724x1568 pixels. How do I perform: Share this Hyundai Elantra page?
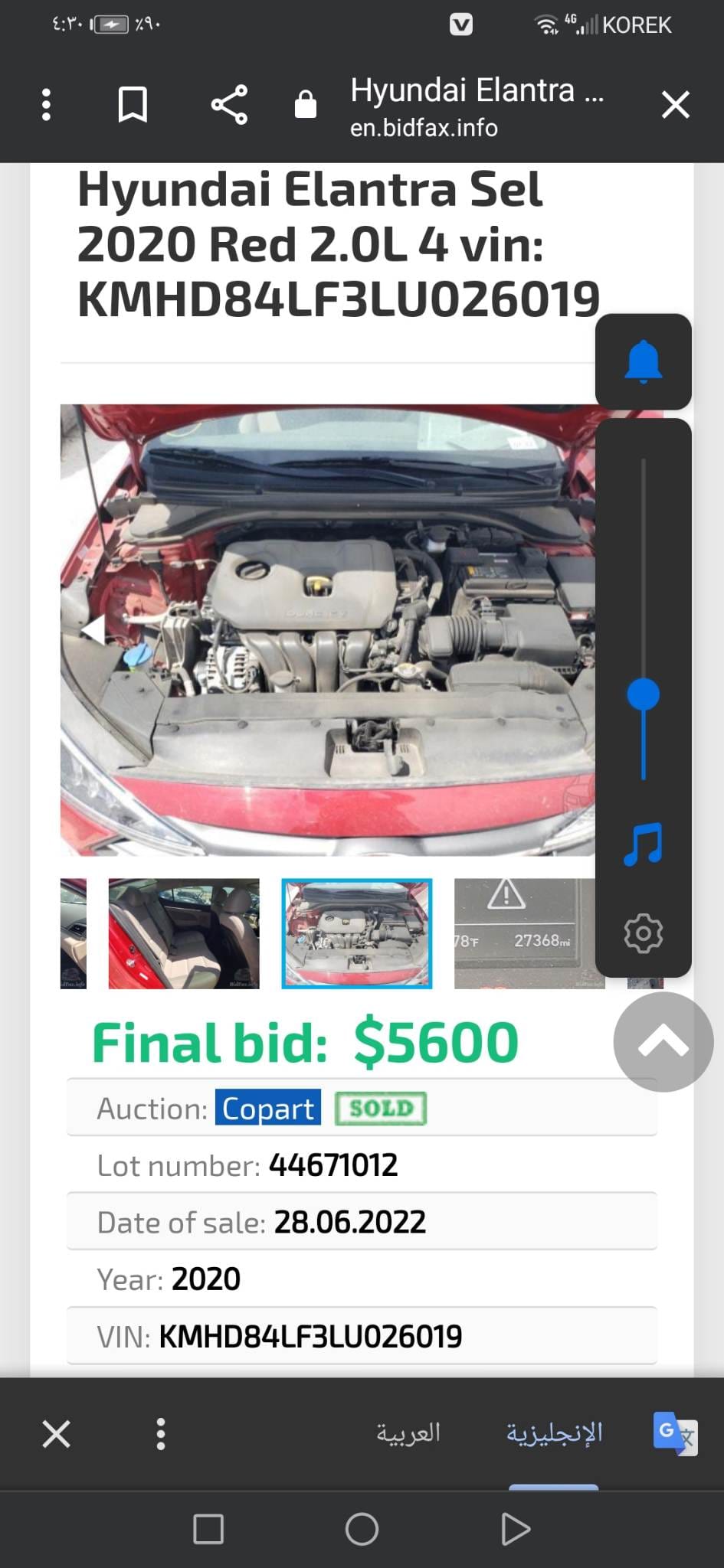pos(229,104)
